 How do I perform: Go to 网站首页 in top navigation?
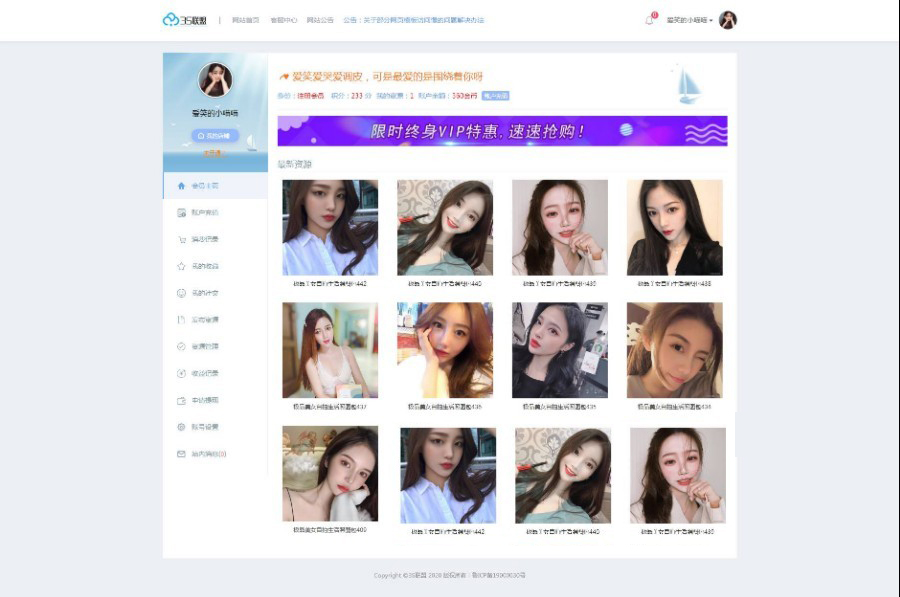click(245, 20)
